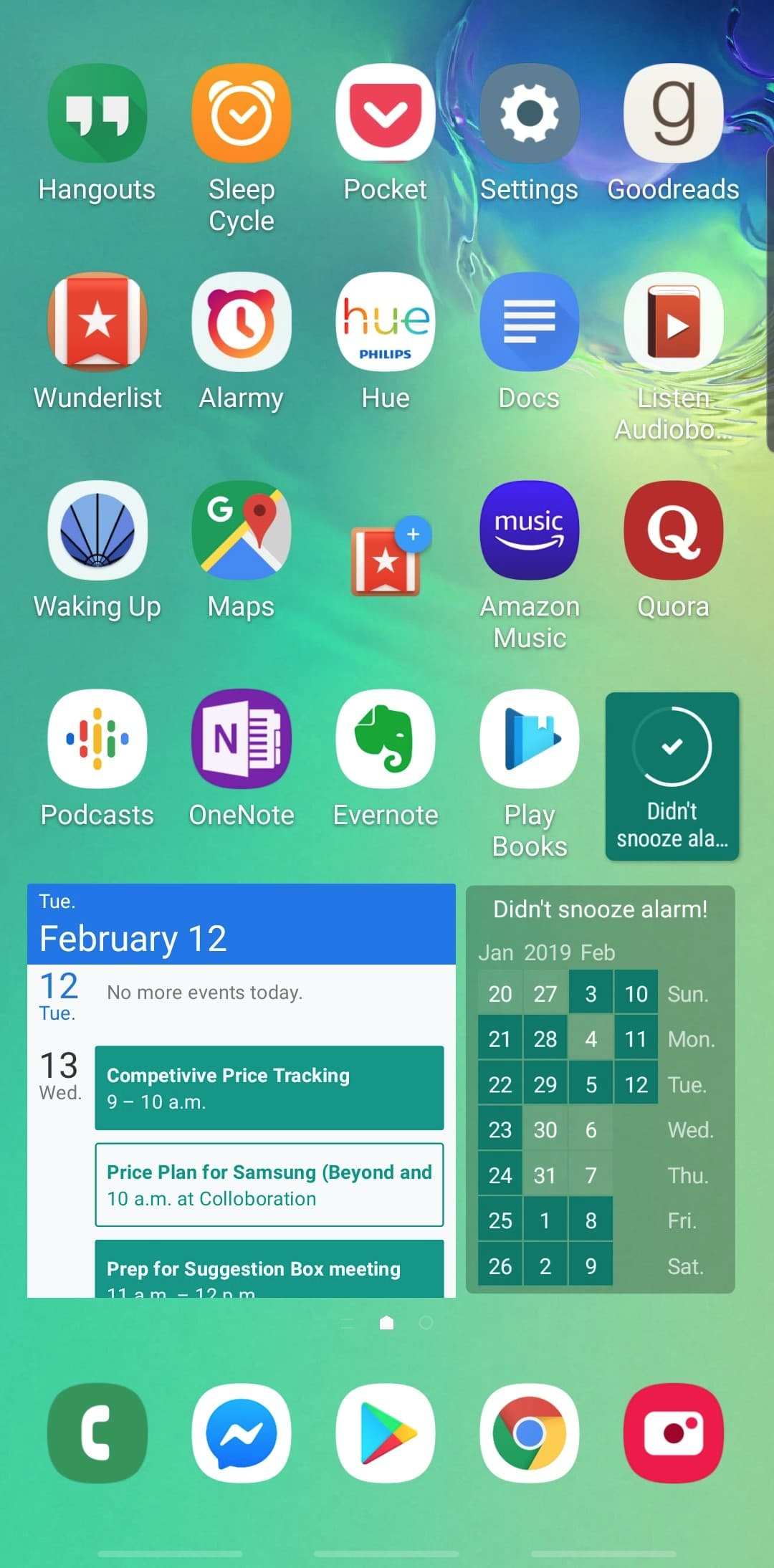Viewport: 774px width, 1568px height.
Task: Check off Didn't snooze alarm habit widget
Action: [x=672, y=747]
